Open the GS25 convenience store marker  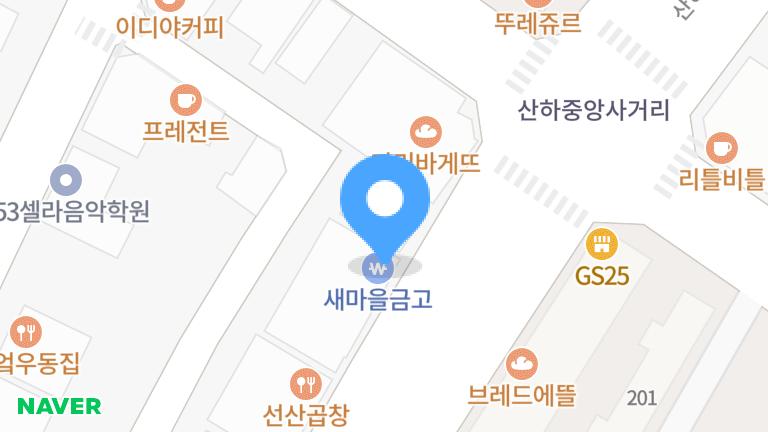tap(601, 243)
